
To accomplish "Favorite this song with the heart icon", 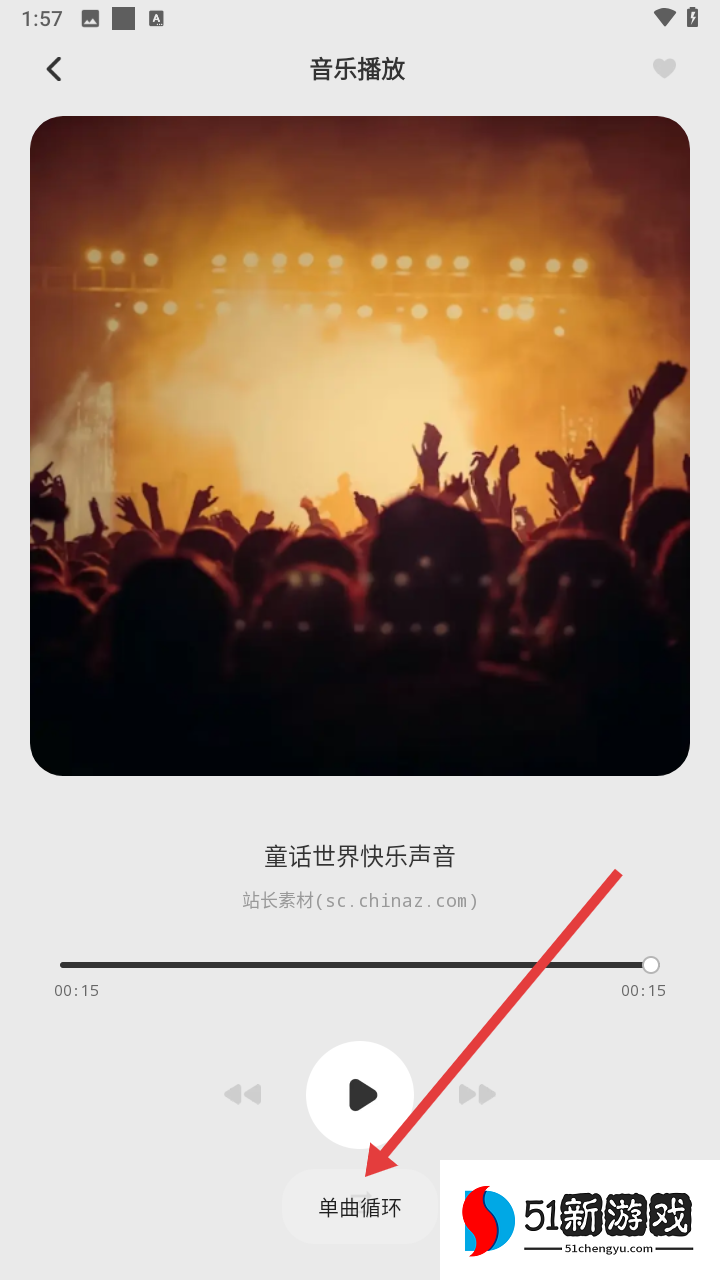I will coord(664,69).
